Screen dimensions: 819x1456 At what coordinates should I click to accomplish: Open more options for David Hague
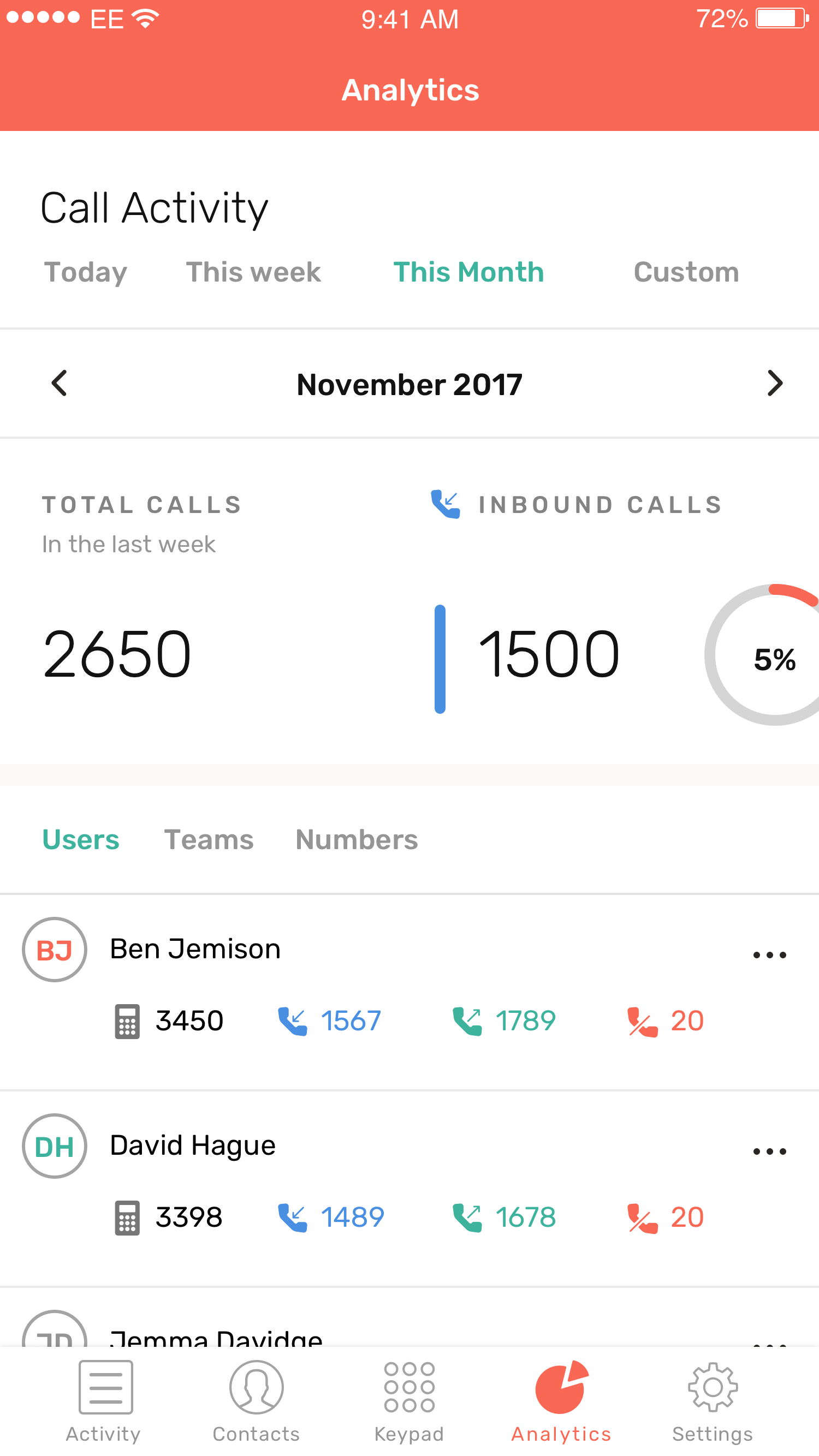pyautogui.click(x=769, y=1151)
